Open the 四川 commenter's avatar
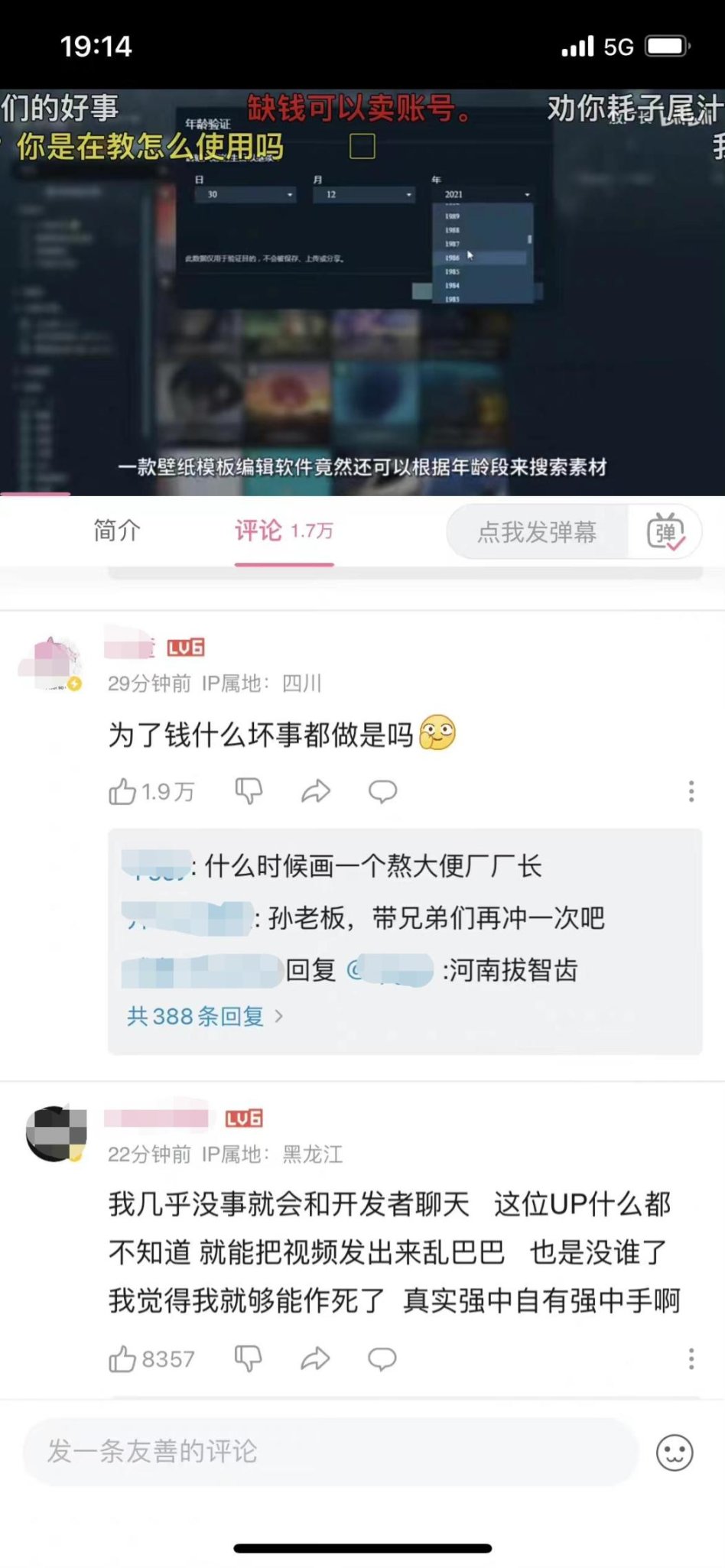725x1568 pixels. [50, 663]
